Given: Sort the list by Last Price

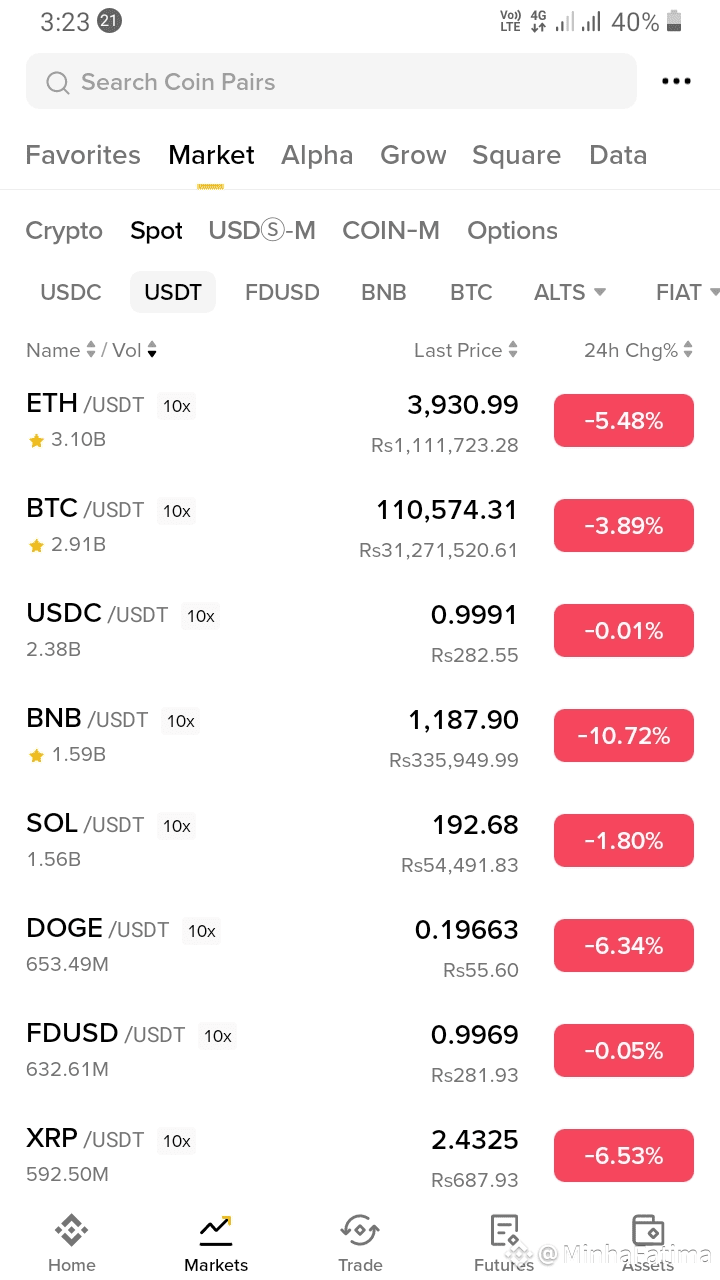Looking at the screenshot, I should pyautogui.click(x=466, y=350).
